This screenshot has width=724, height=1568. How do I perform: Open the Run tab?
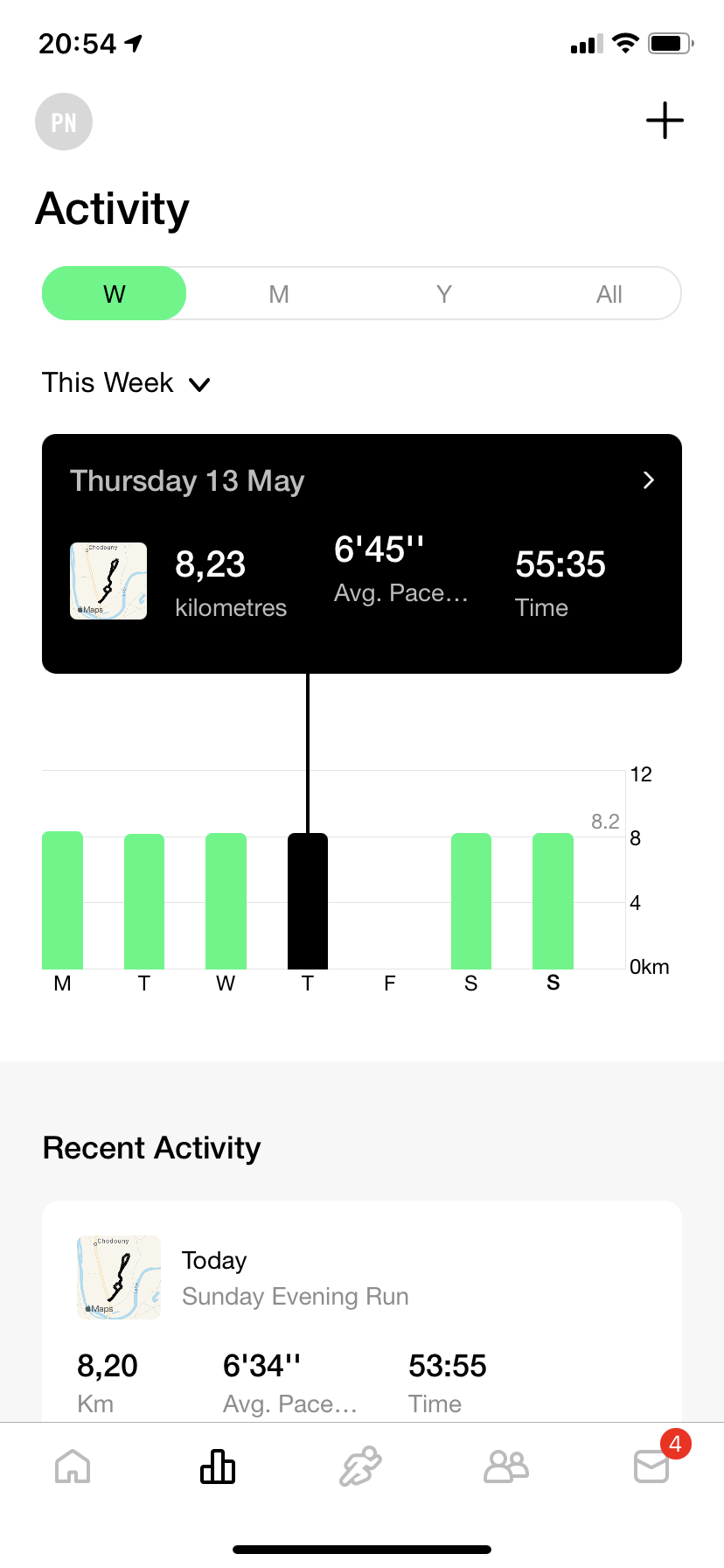coord(361,1466)
